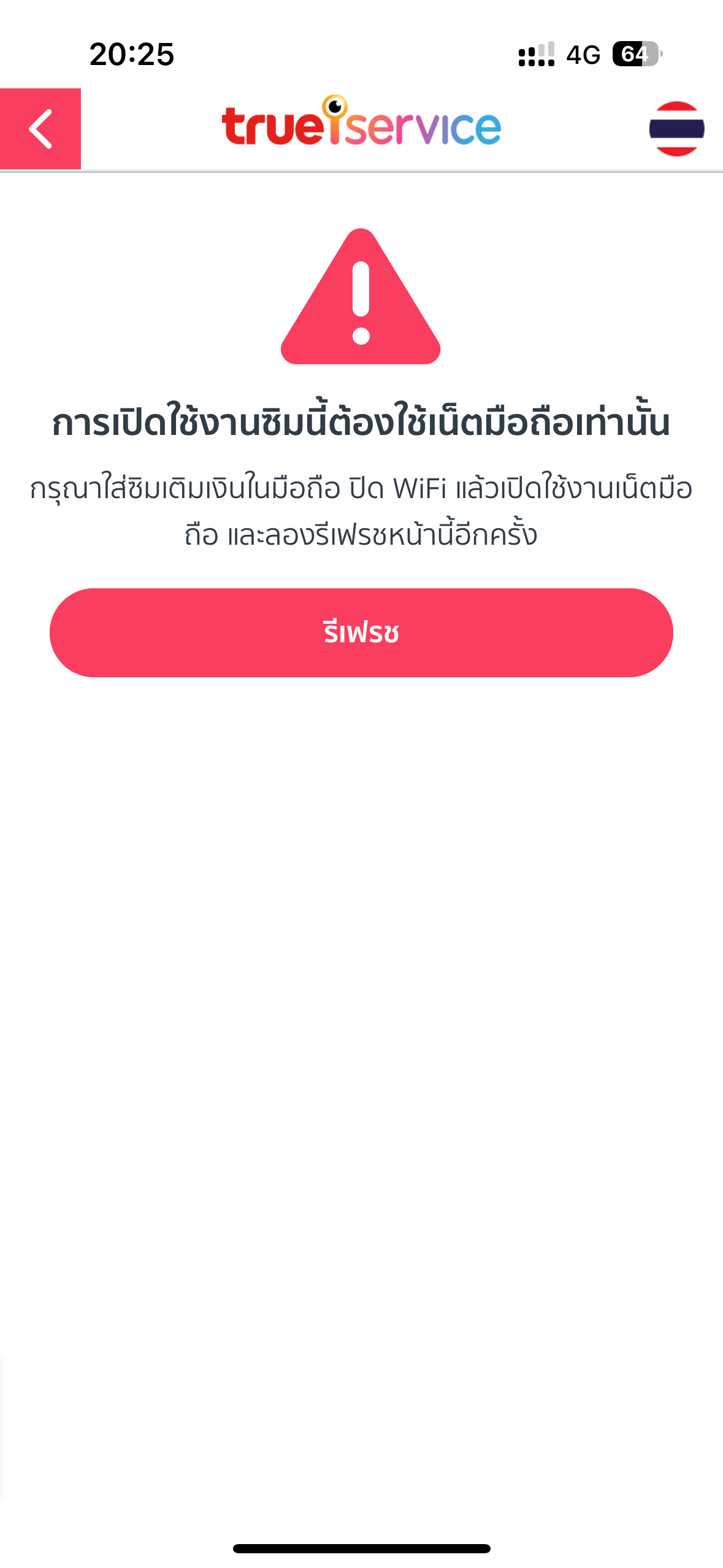The image size is (723, 1568).
Task: Change language via the Thai flag icon
Action: tap(676, 129)
